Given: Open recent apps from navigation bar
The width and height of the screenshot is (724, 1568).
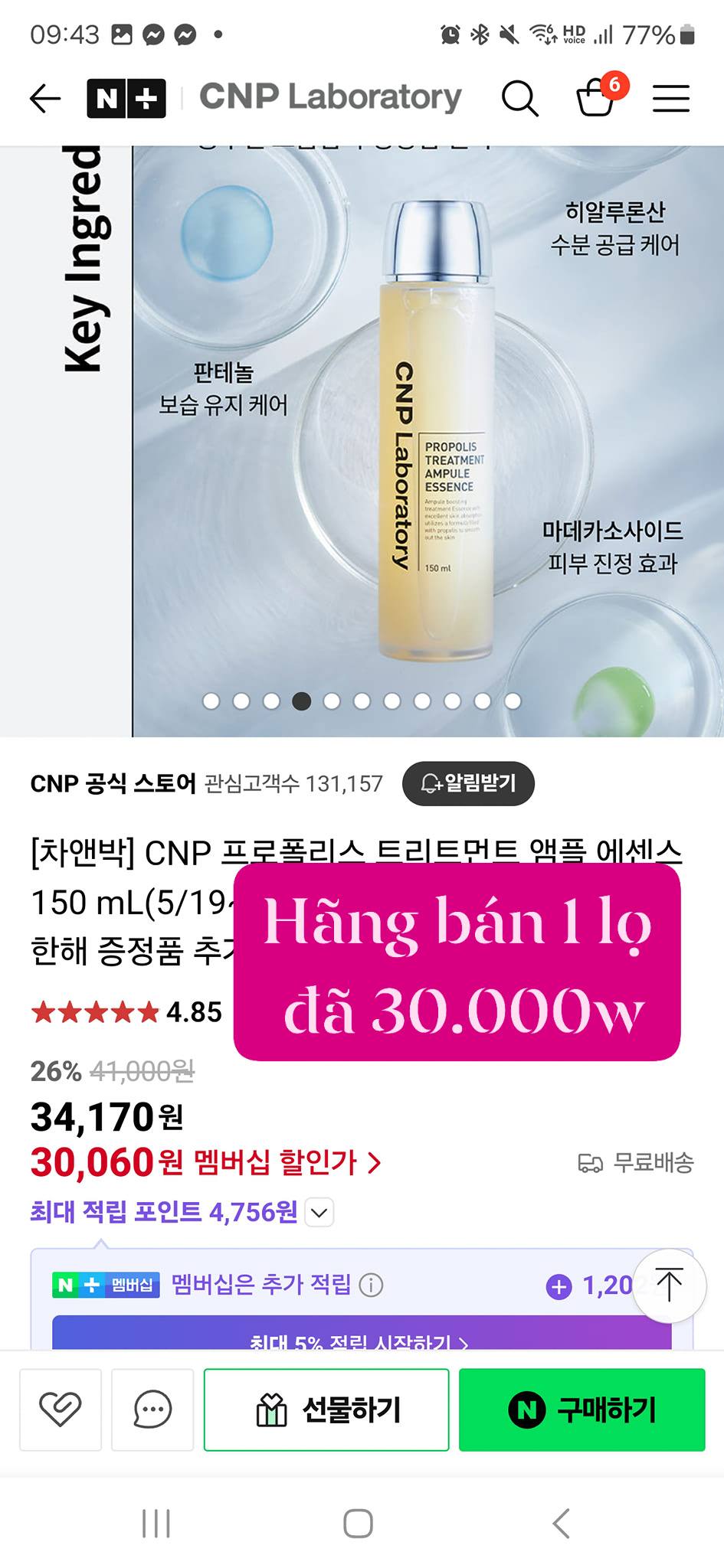Looking at the screenshot, I should pos(156,1523).
